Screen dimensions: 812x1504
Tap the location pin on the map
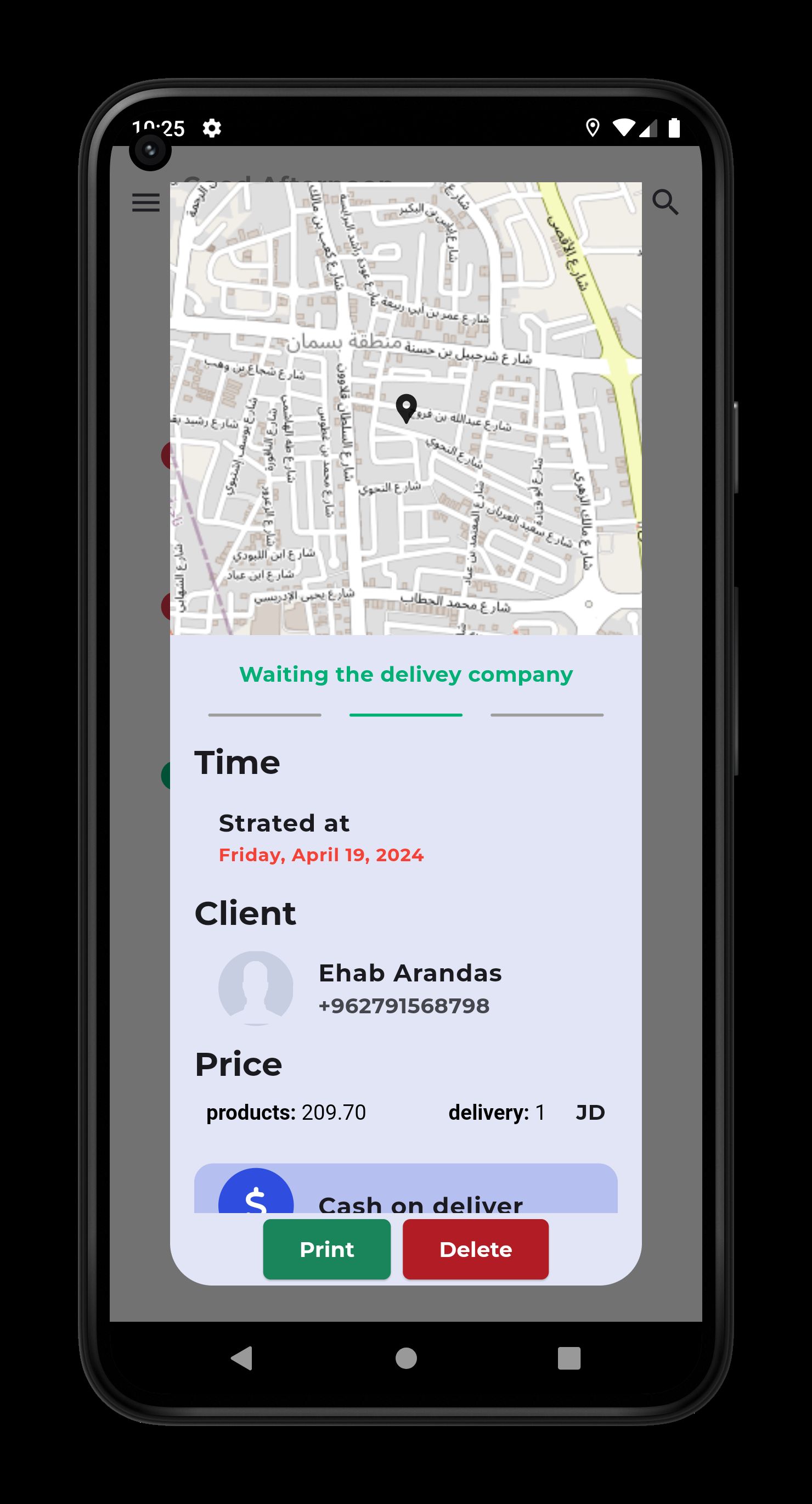(407, 408)
